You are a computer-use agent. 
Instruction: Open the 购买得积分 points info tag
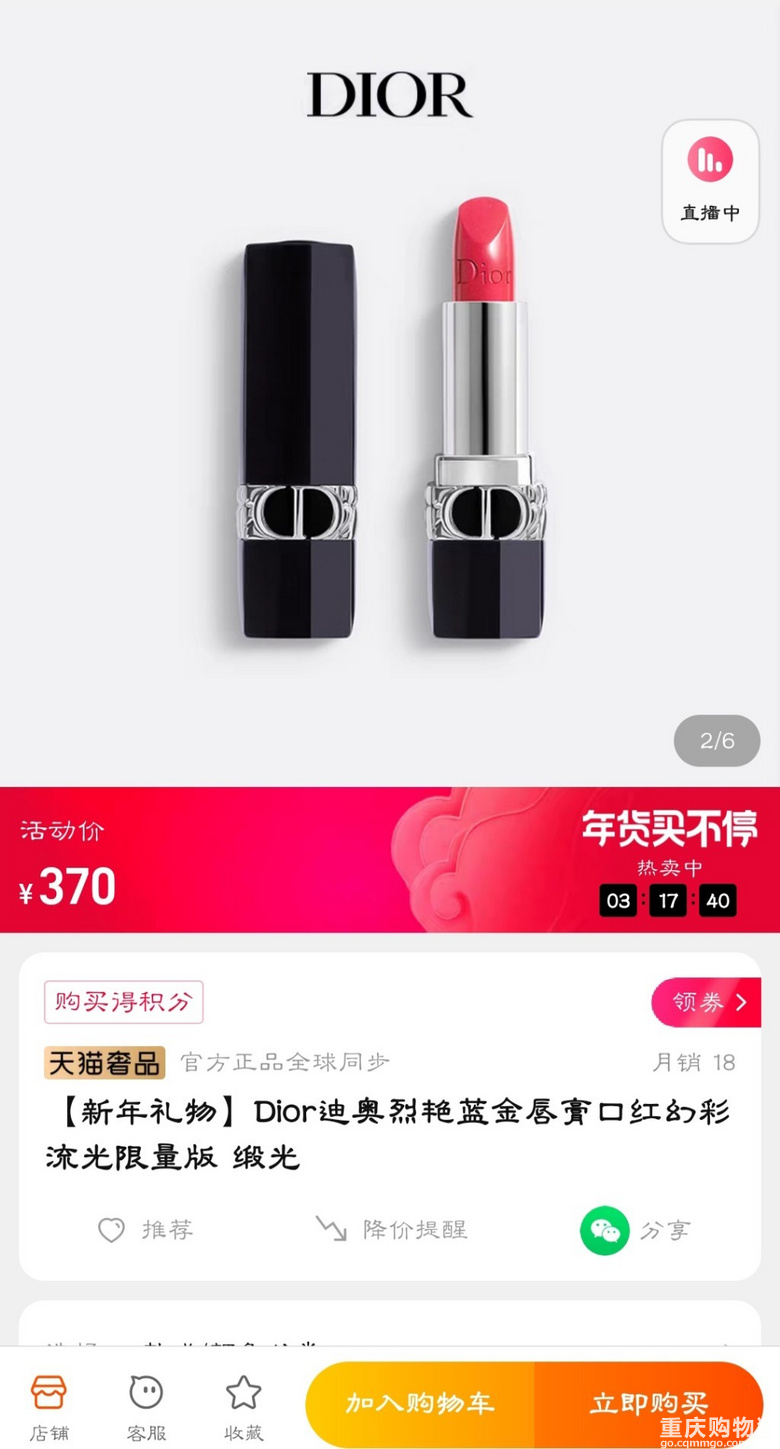[123, 1002]
